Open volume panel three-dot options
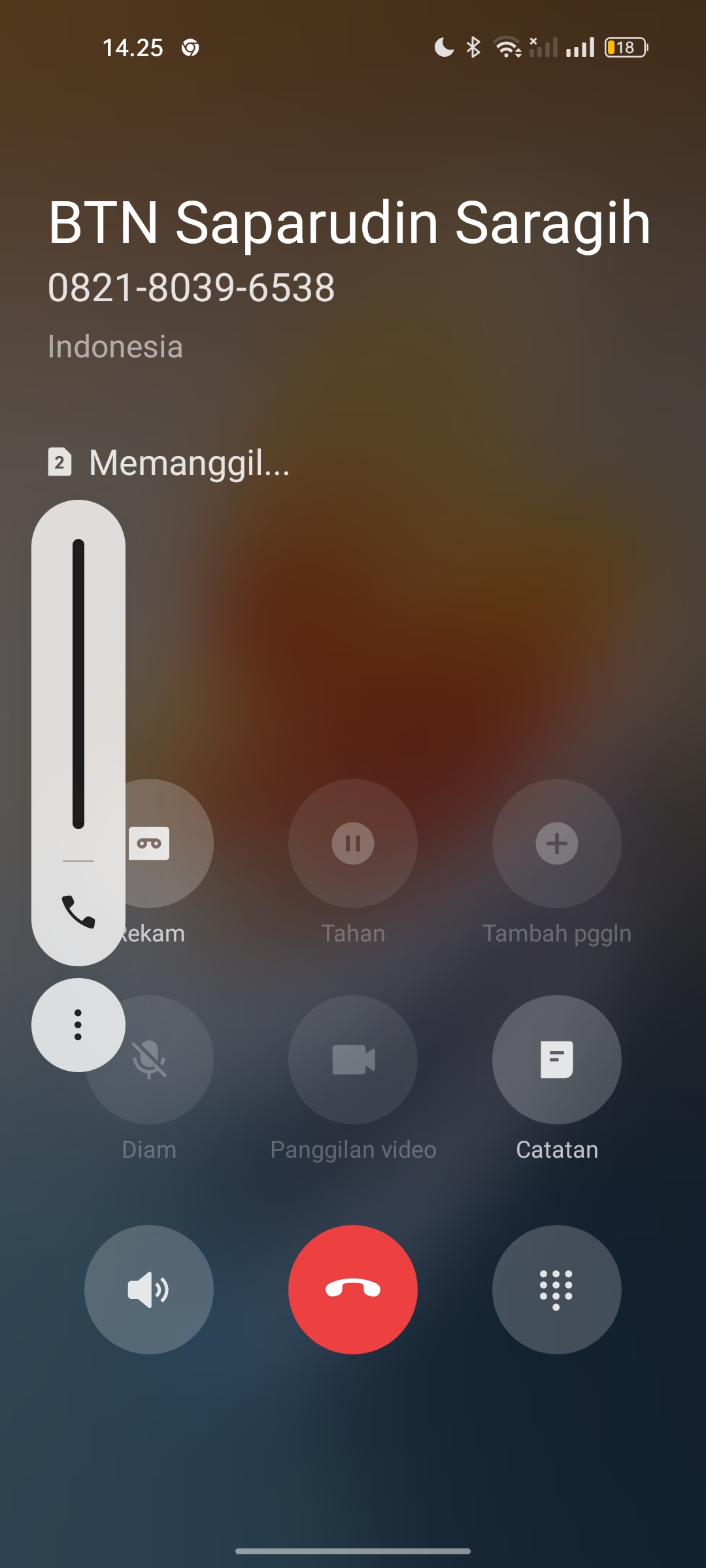Image resolution: width=706 pixels, height=1568 pixels. [78, 1024]
